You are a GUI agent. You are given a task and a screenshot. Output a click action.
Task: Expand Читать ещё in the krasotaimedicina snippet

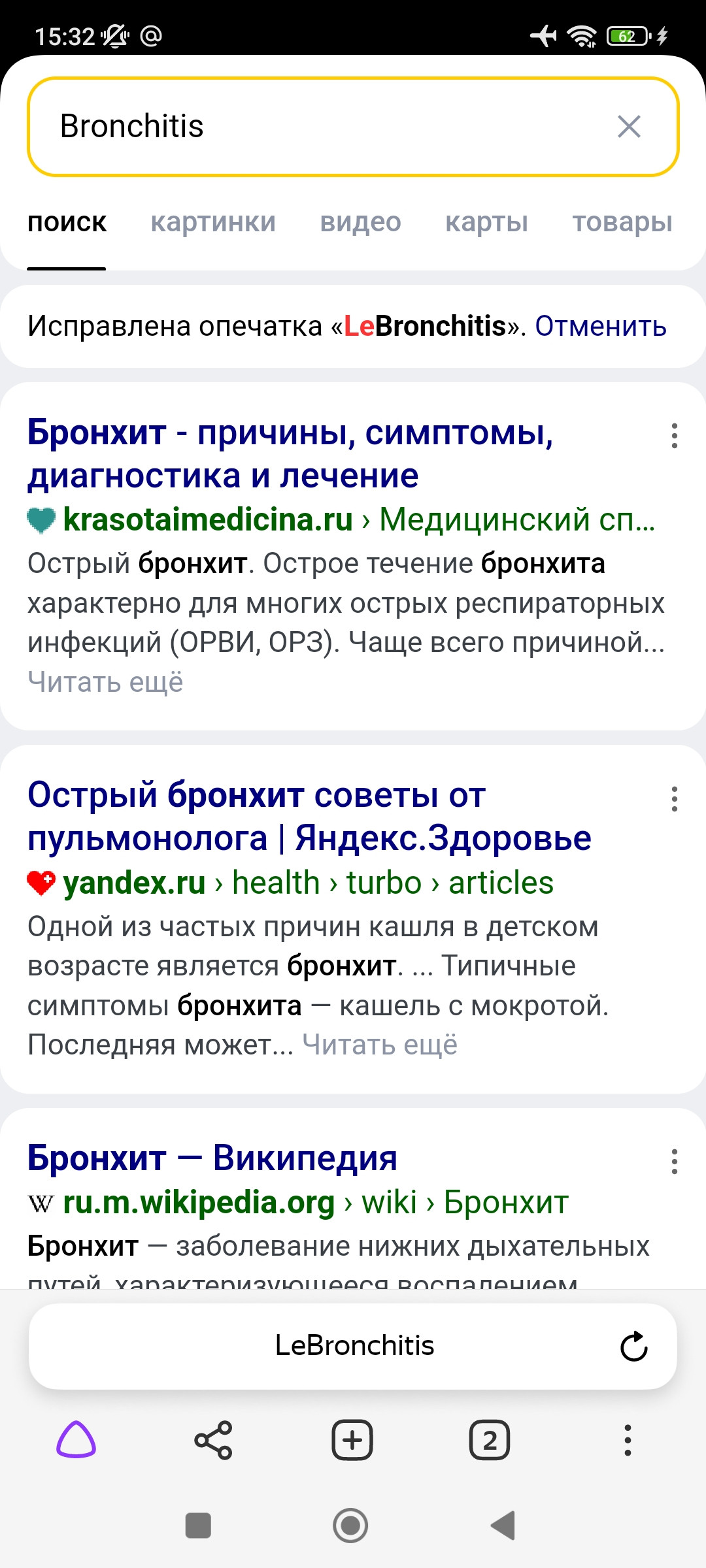click(105, 682)
